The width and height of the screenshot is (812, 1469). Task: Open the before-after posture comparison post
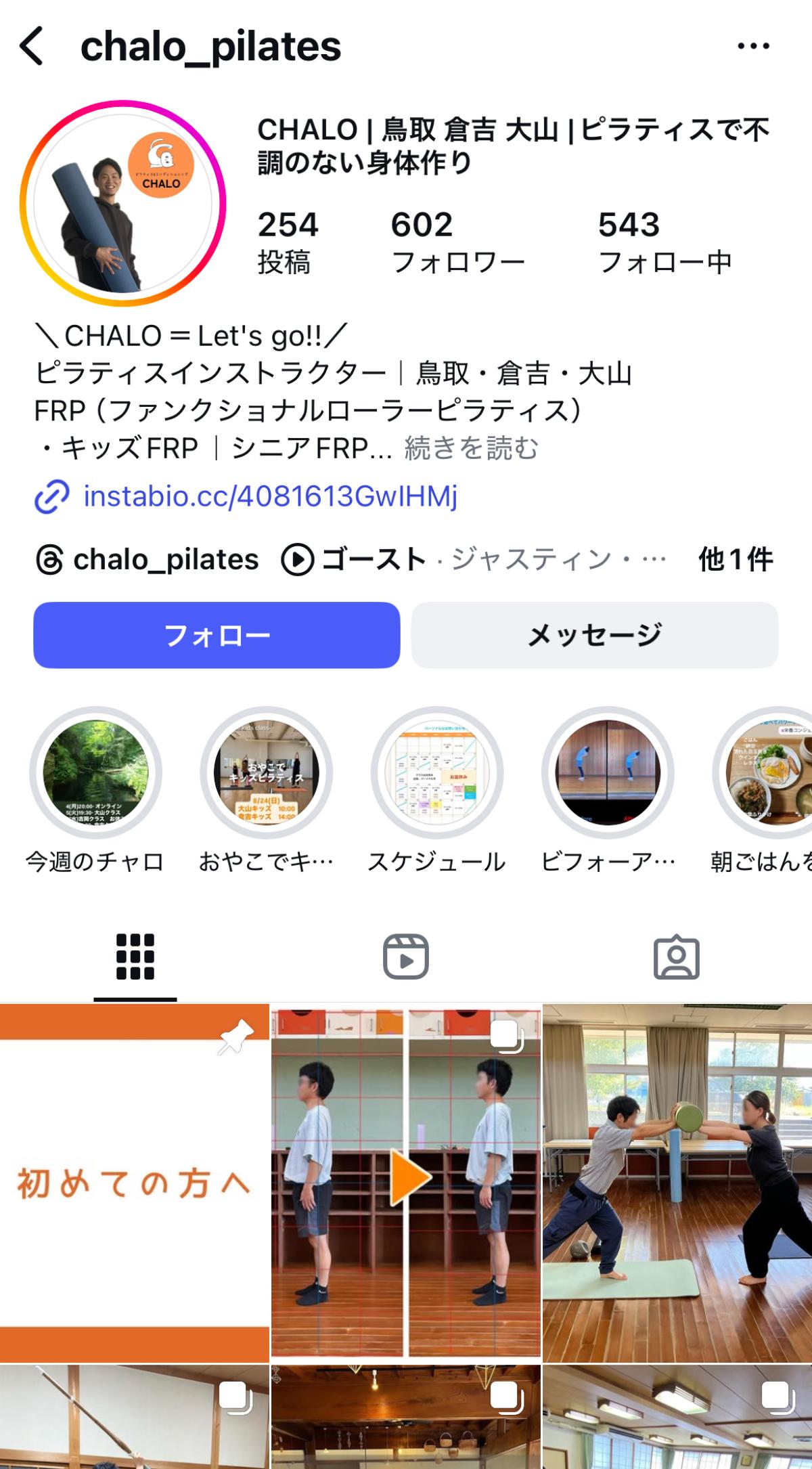coord(406,1183)
